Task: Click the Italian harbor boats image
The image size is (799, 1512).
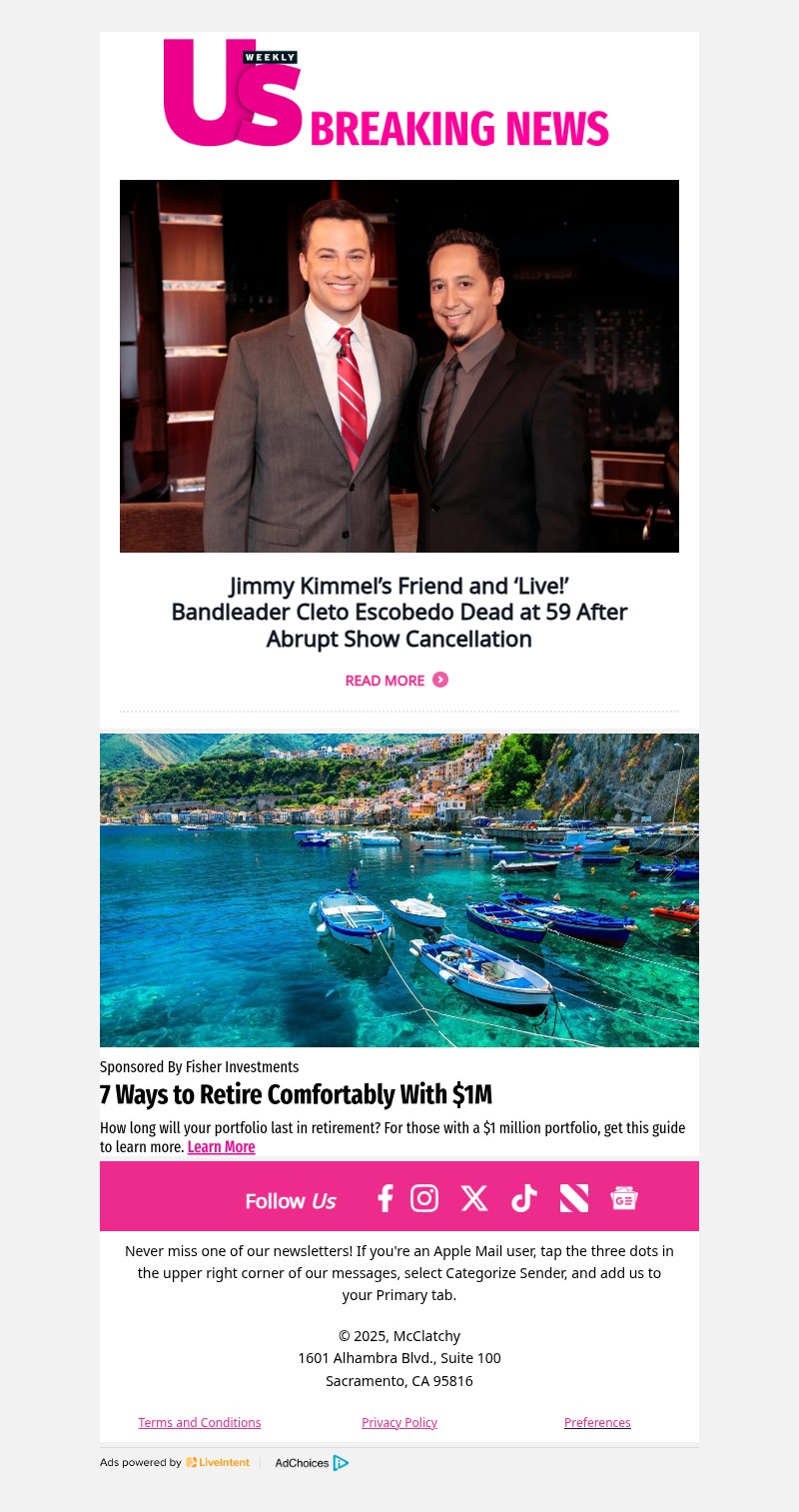Action: [399, 889]
